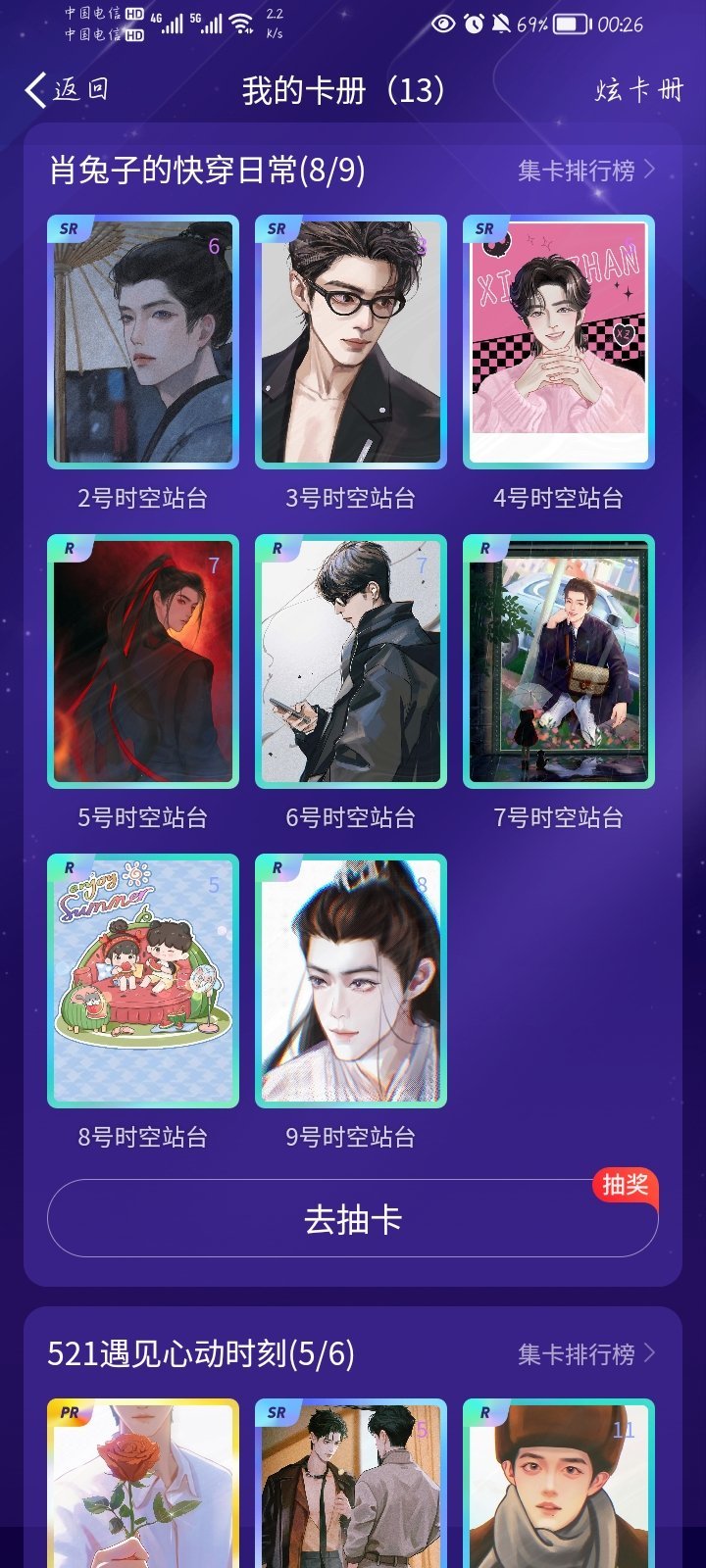Open the PR rose card
This screenshot has width=706, height=1568.
click(143, 1485)
